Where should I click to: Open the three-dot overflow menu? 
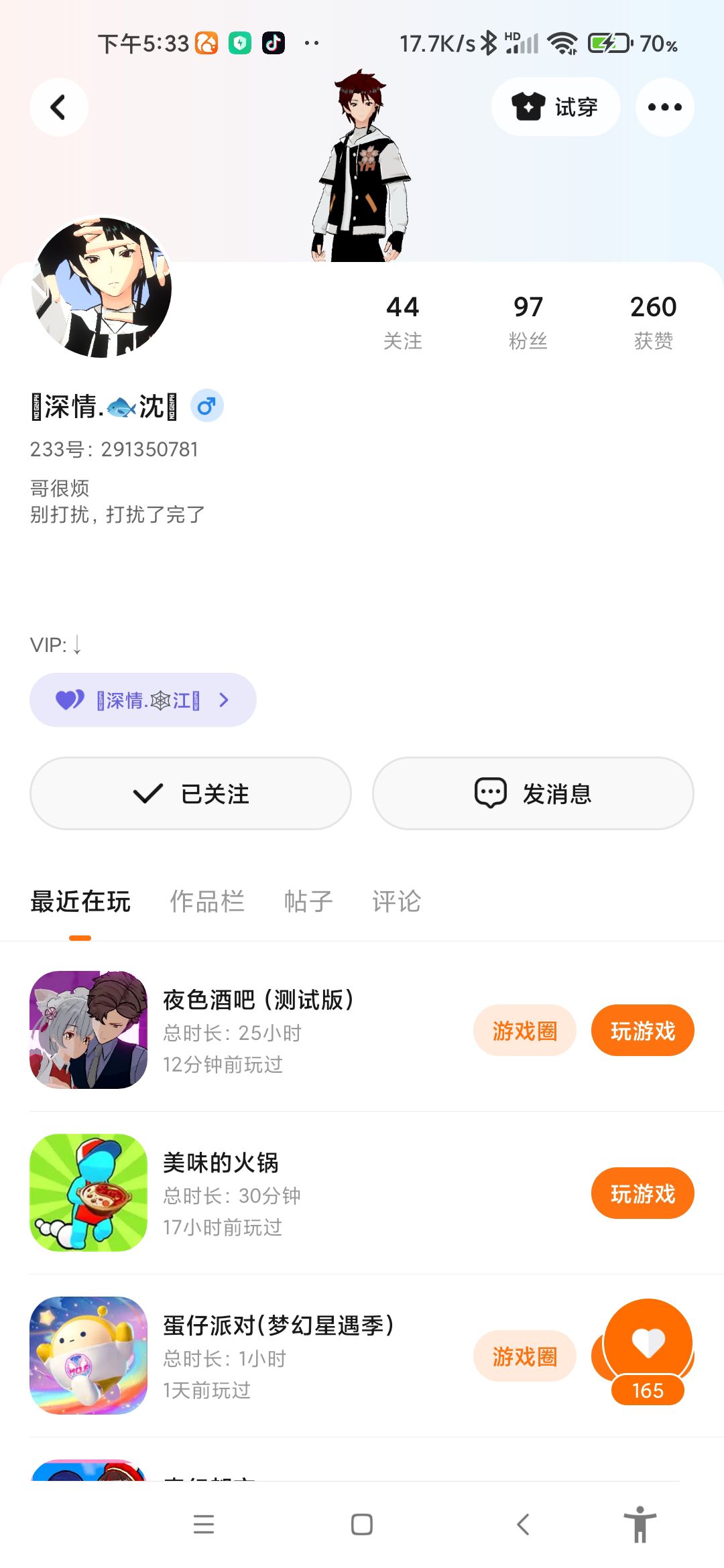(x=664, y=107)
